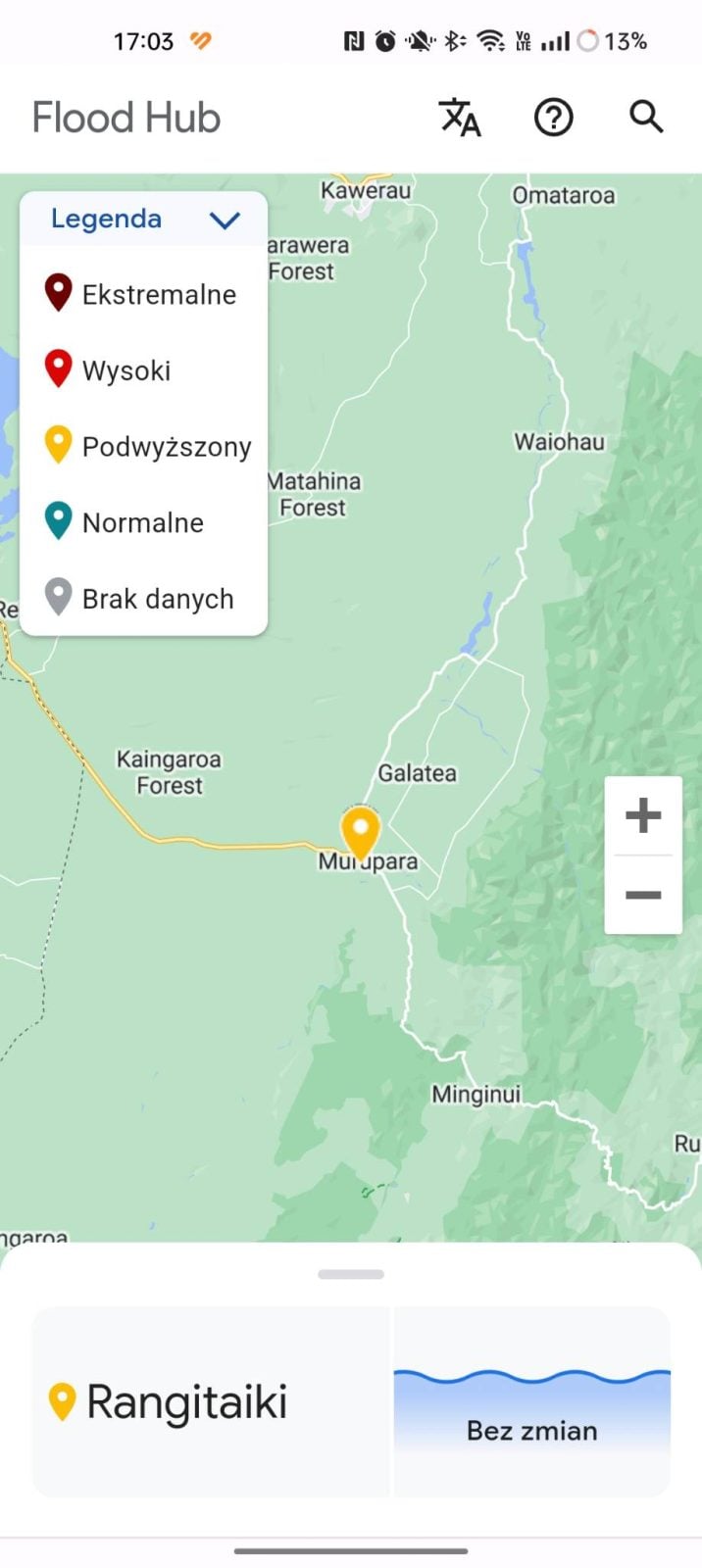This screenshot has height=1568, width=702.
Task: Tap the bottom sheet drag handle
Action: pyautogui.click(x=351, y=1274)
